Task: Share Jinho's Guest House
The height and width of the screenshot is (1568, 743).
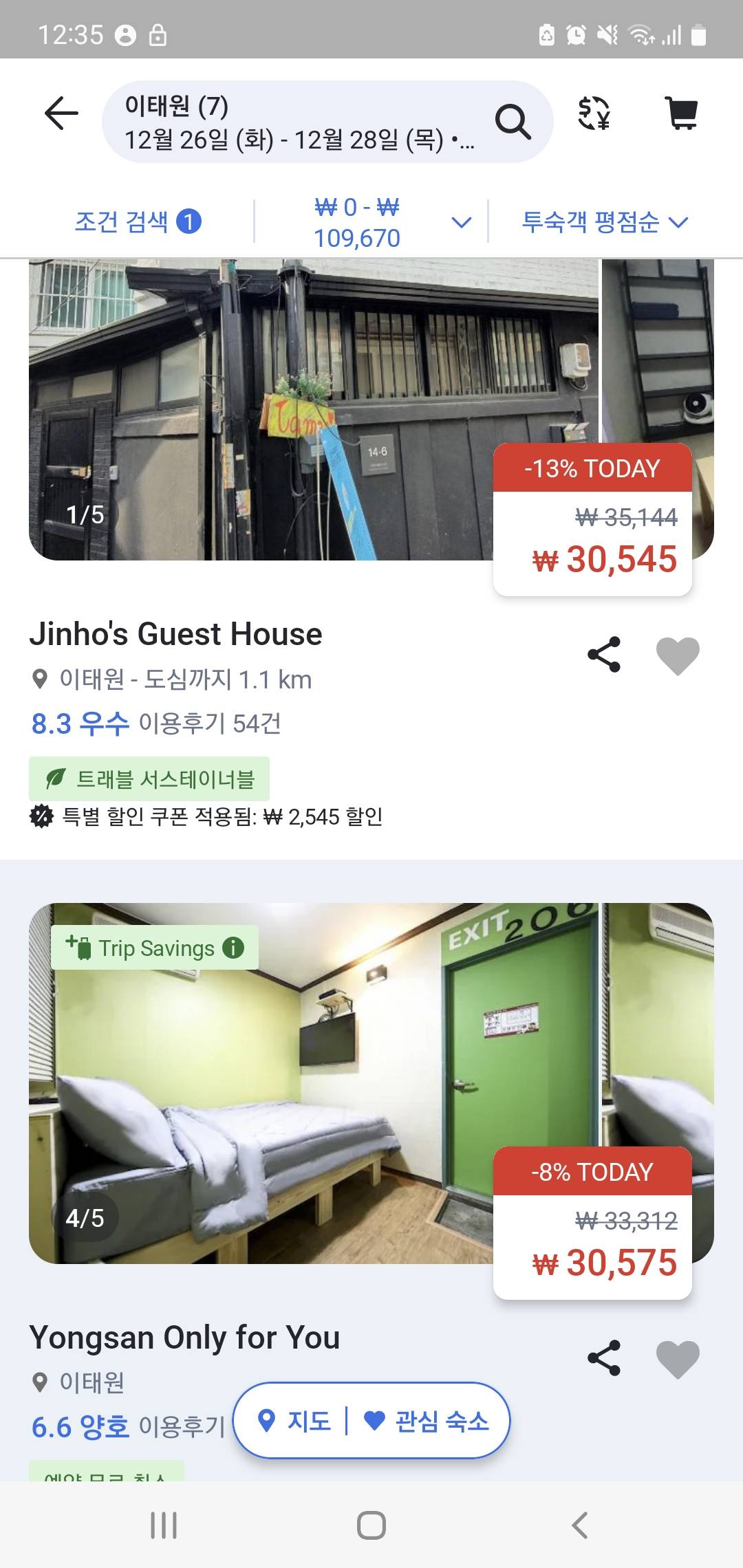Action: point(604,655)
